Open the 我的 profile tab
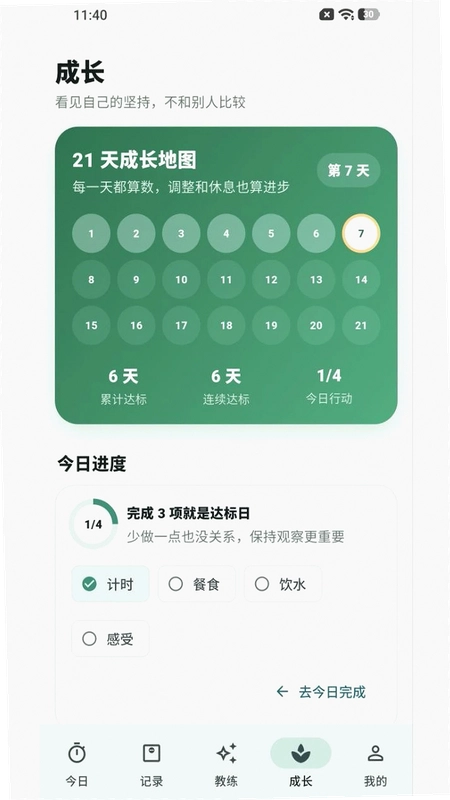 (x=376, y=765)
